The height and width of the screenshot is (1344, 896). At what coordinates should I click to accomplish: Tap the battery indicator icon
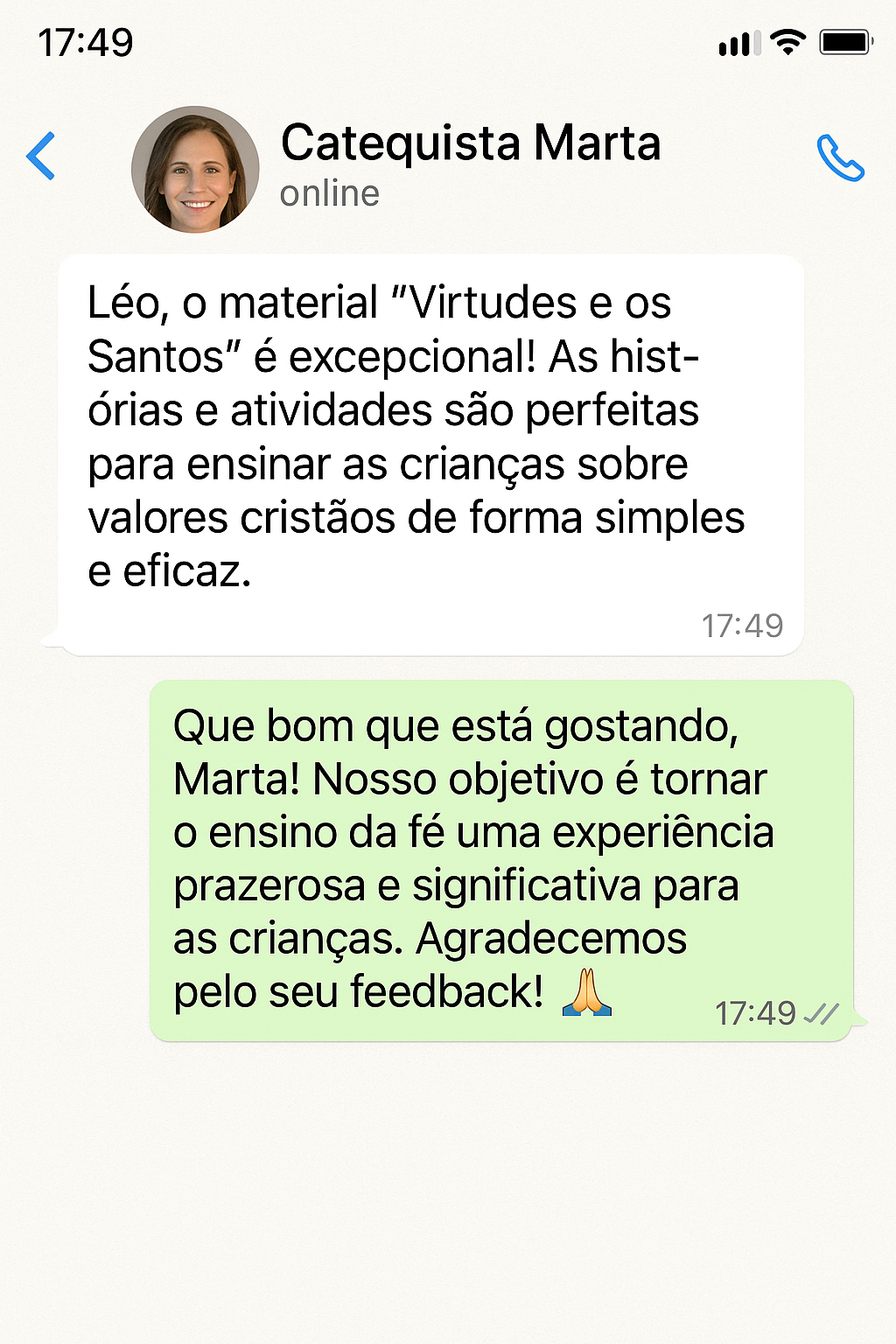point(845,40)
